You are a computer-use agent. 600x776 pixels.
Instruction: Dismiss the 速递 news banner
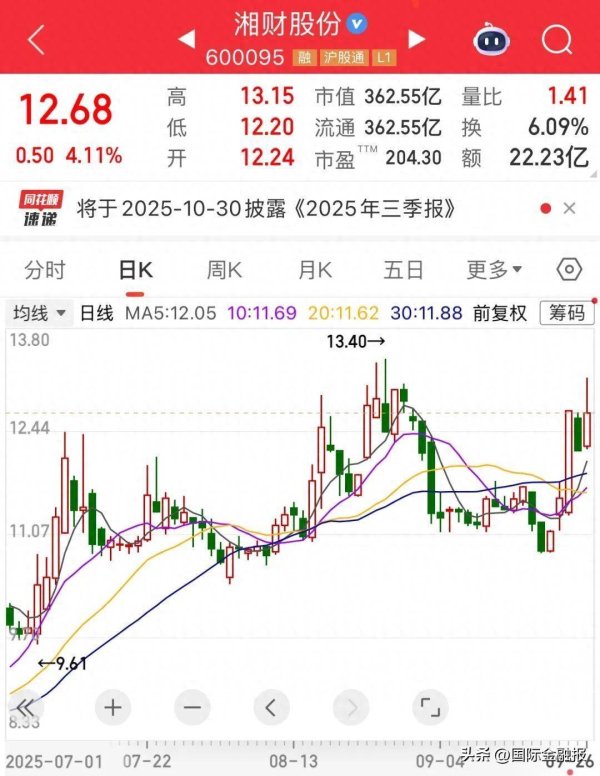570,209
